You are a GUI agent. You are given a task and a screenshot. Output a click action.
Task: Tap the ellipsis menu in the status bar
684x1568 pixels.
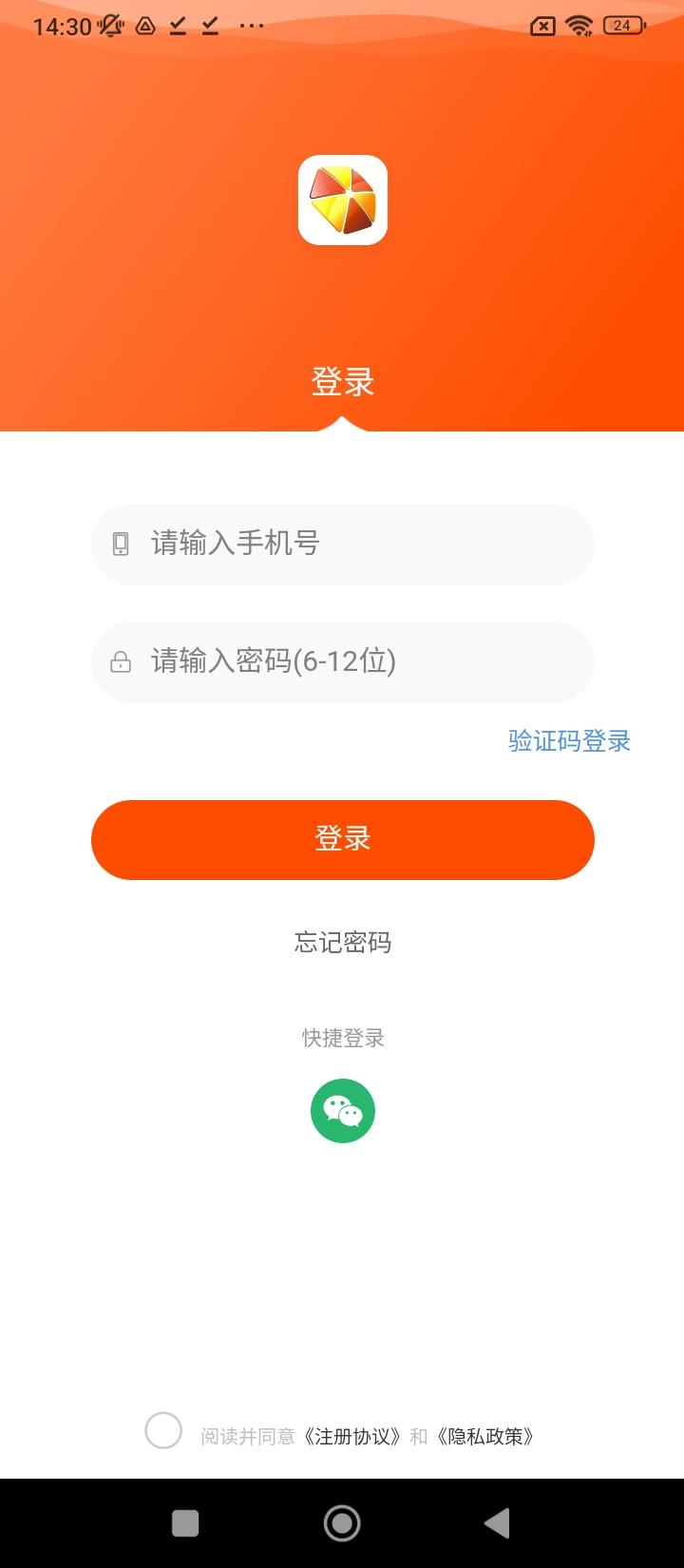[252, 26]
